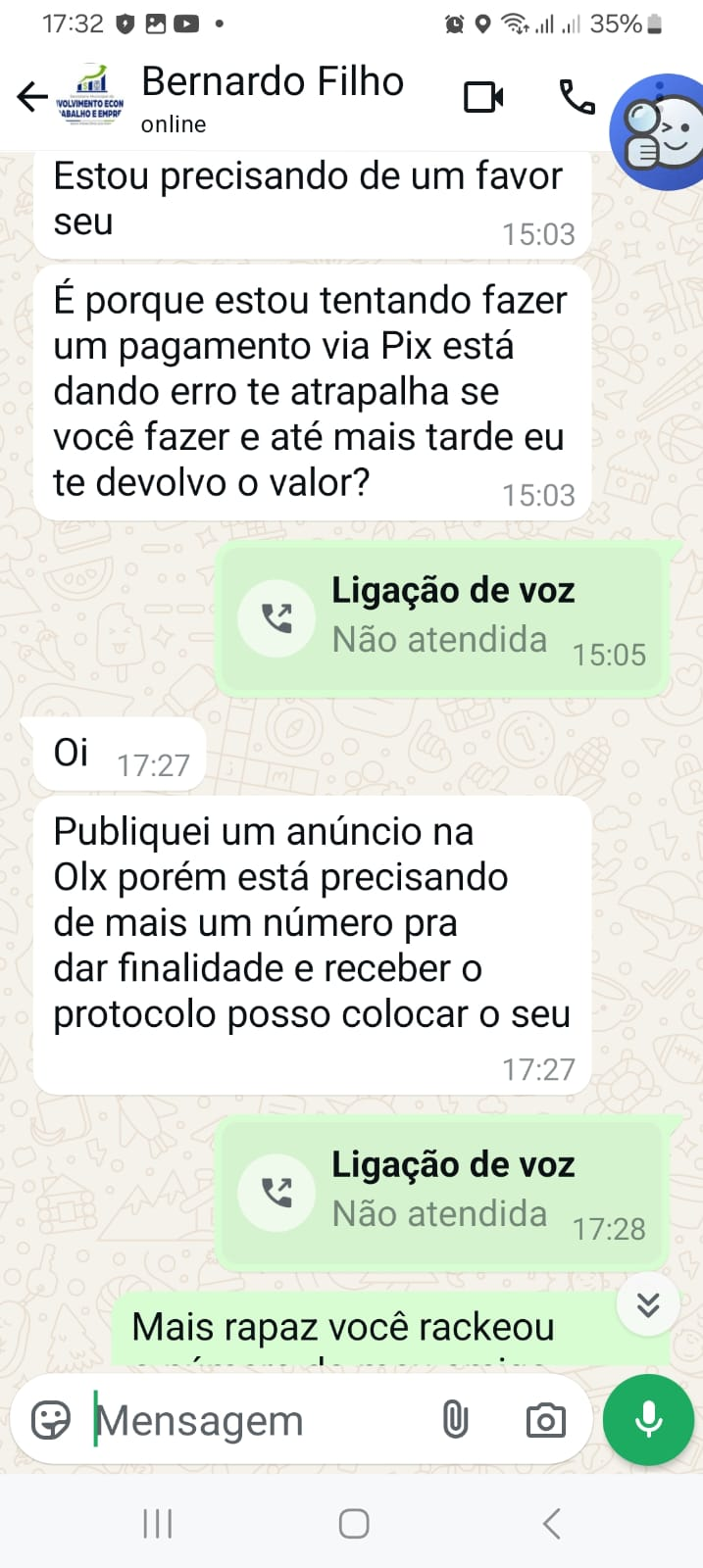Go to the home screen
This screenshot has height=1568, width=703.
pos(353,1524)
